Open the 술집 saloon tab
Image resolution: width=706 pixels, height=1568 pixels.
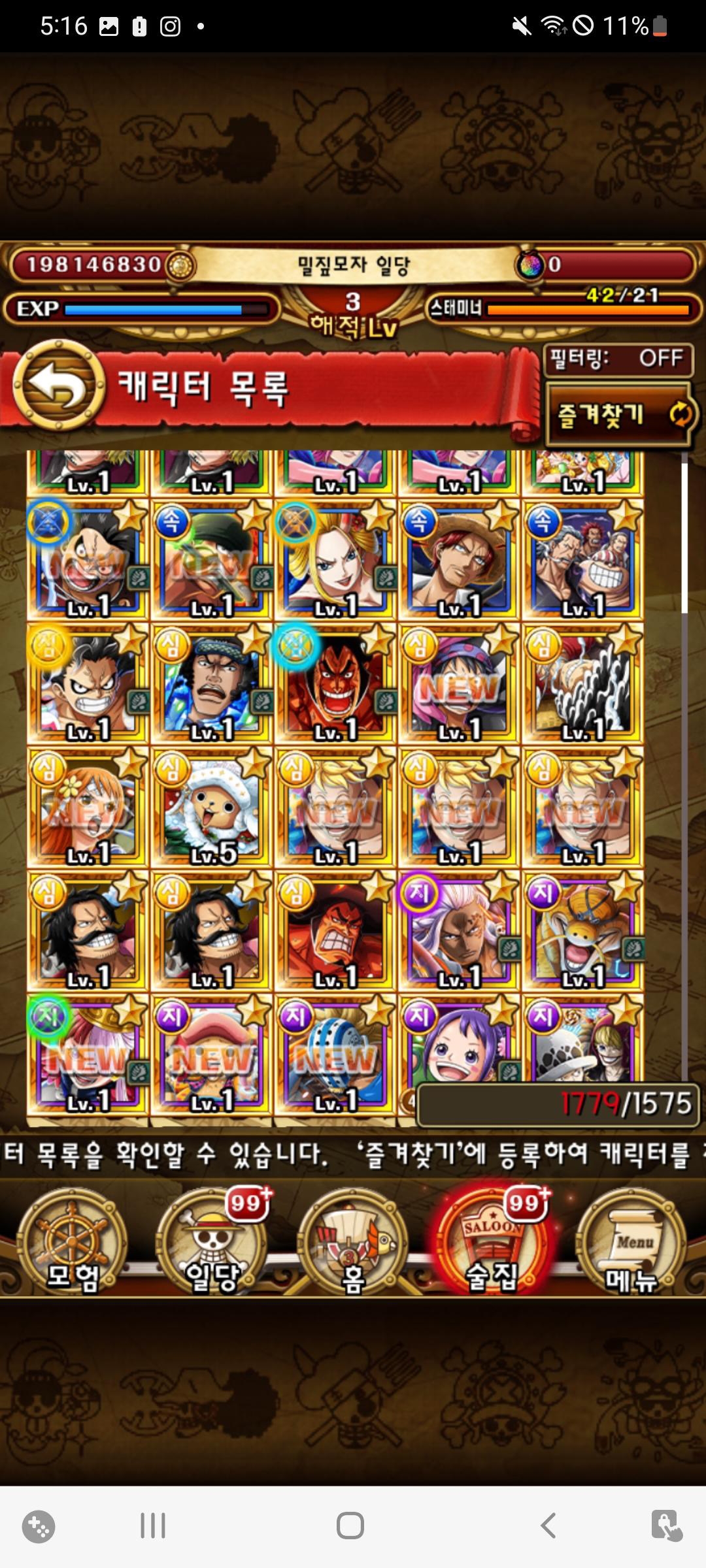point(492,1243)
